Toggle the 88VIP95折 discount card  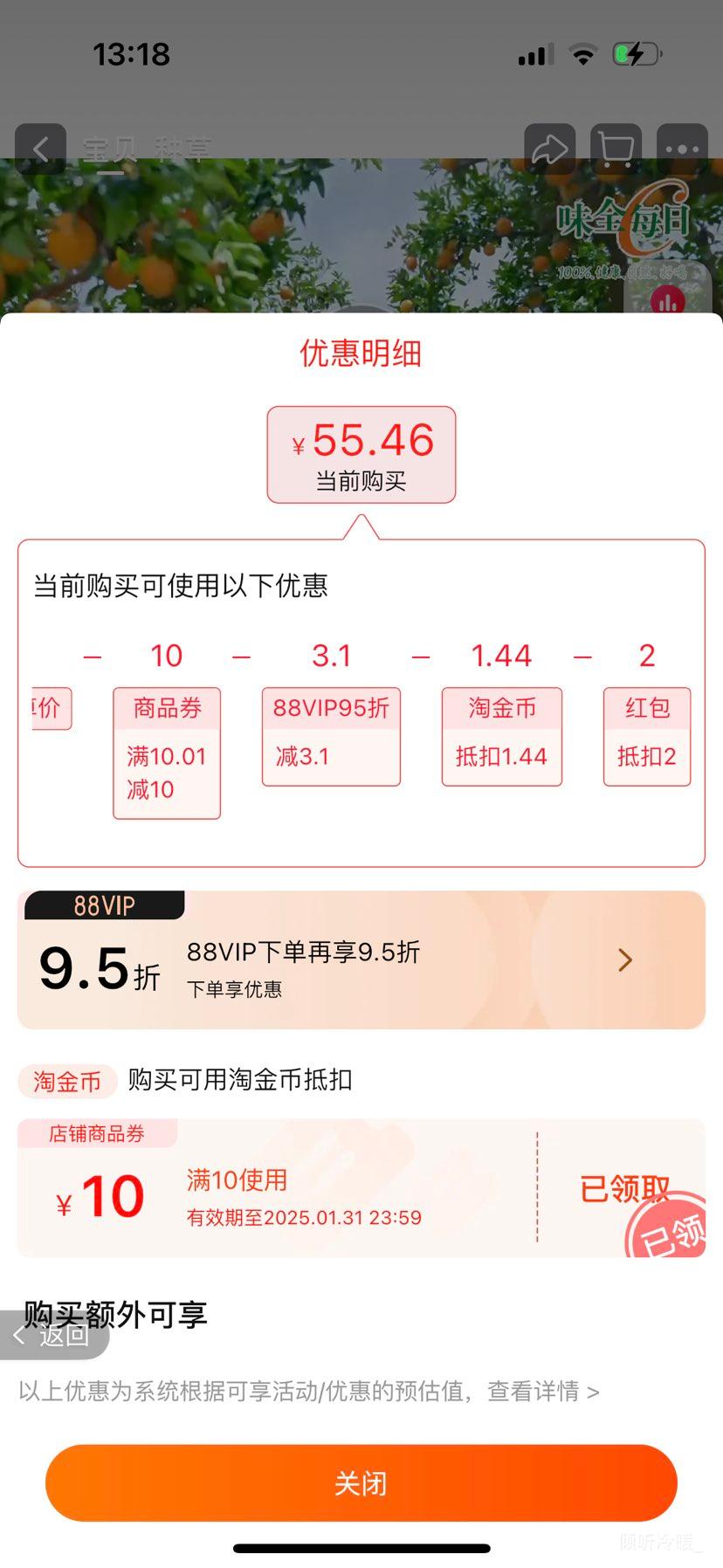(x=331, y=736)
